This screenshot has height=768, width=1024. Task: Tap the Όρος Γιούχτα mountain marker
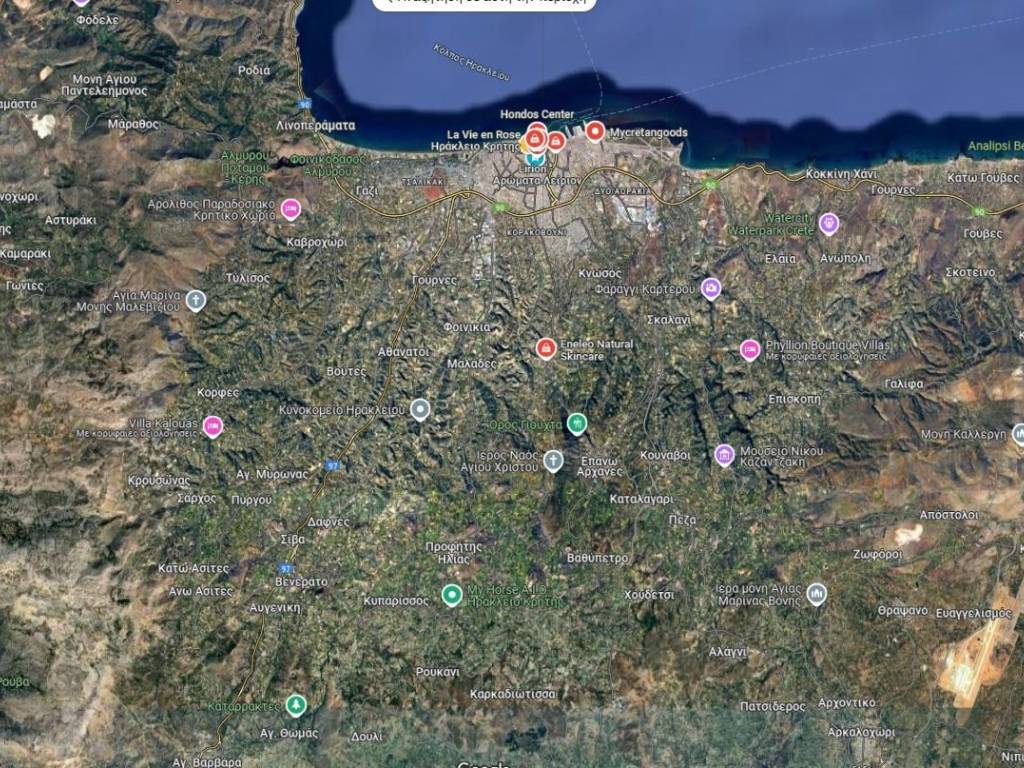[577, 424]
